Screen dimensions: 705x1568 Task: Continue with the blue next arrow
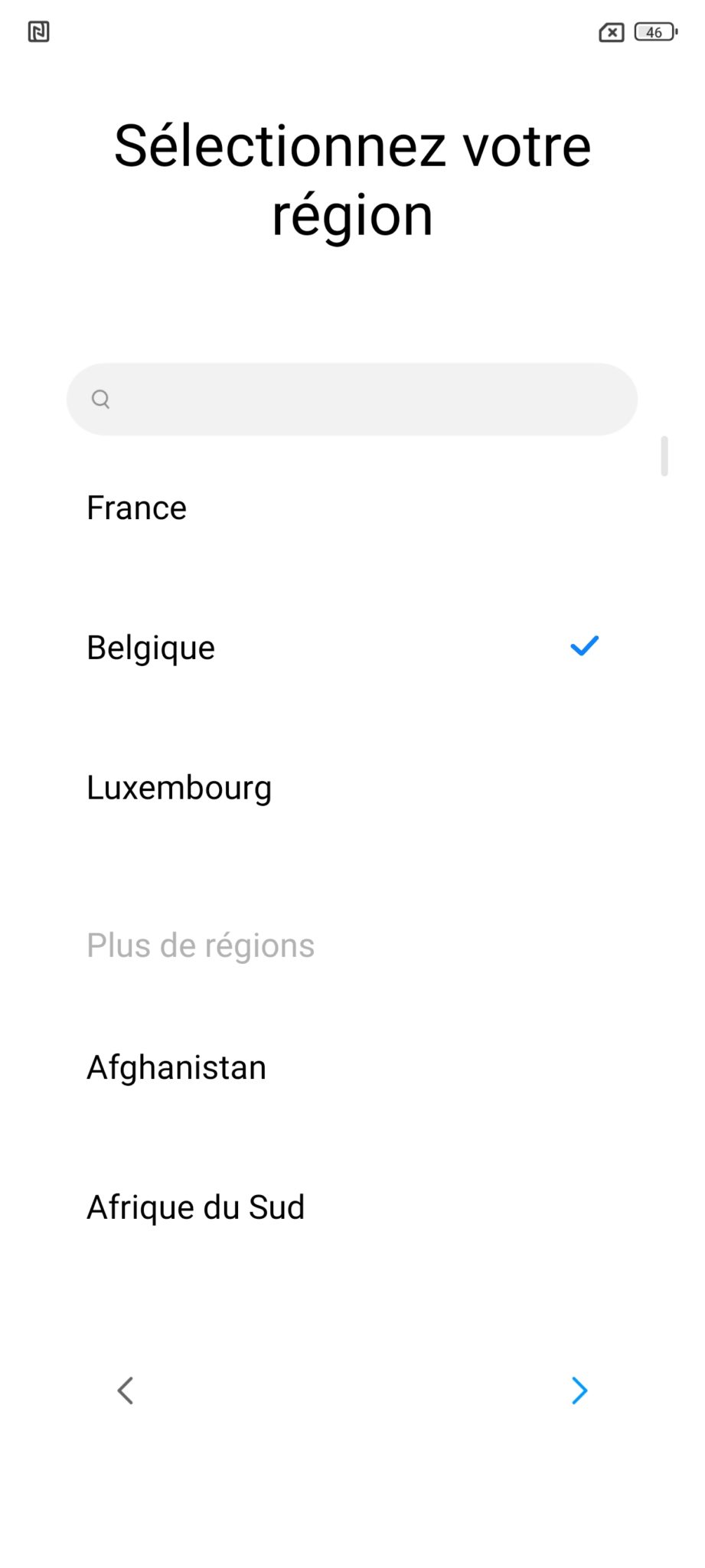click(x=579, y=1390)
